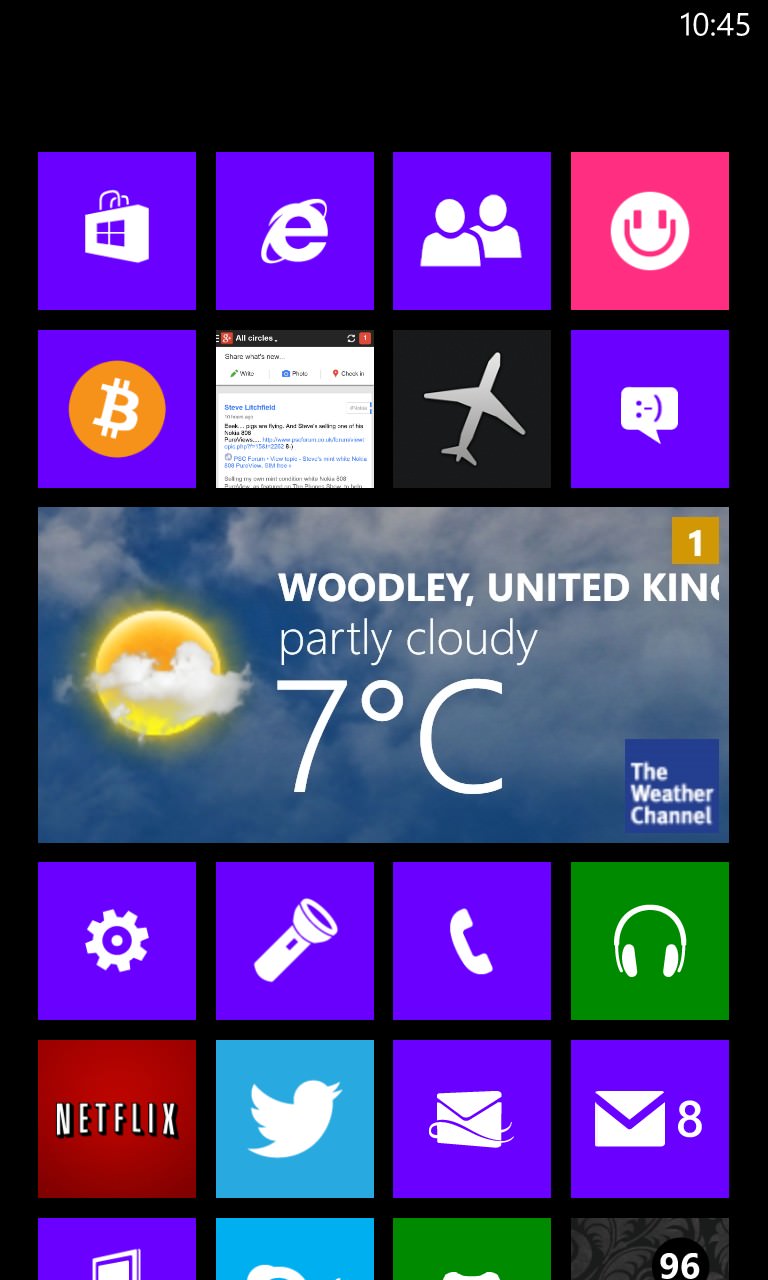Open the Phone dialer tile
Image resolution: width=768 pixels, height=1280 pixels.
click(x=472, y=941)
